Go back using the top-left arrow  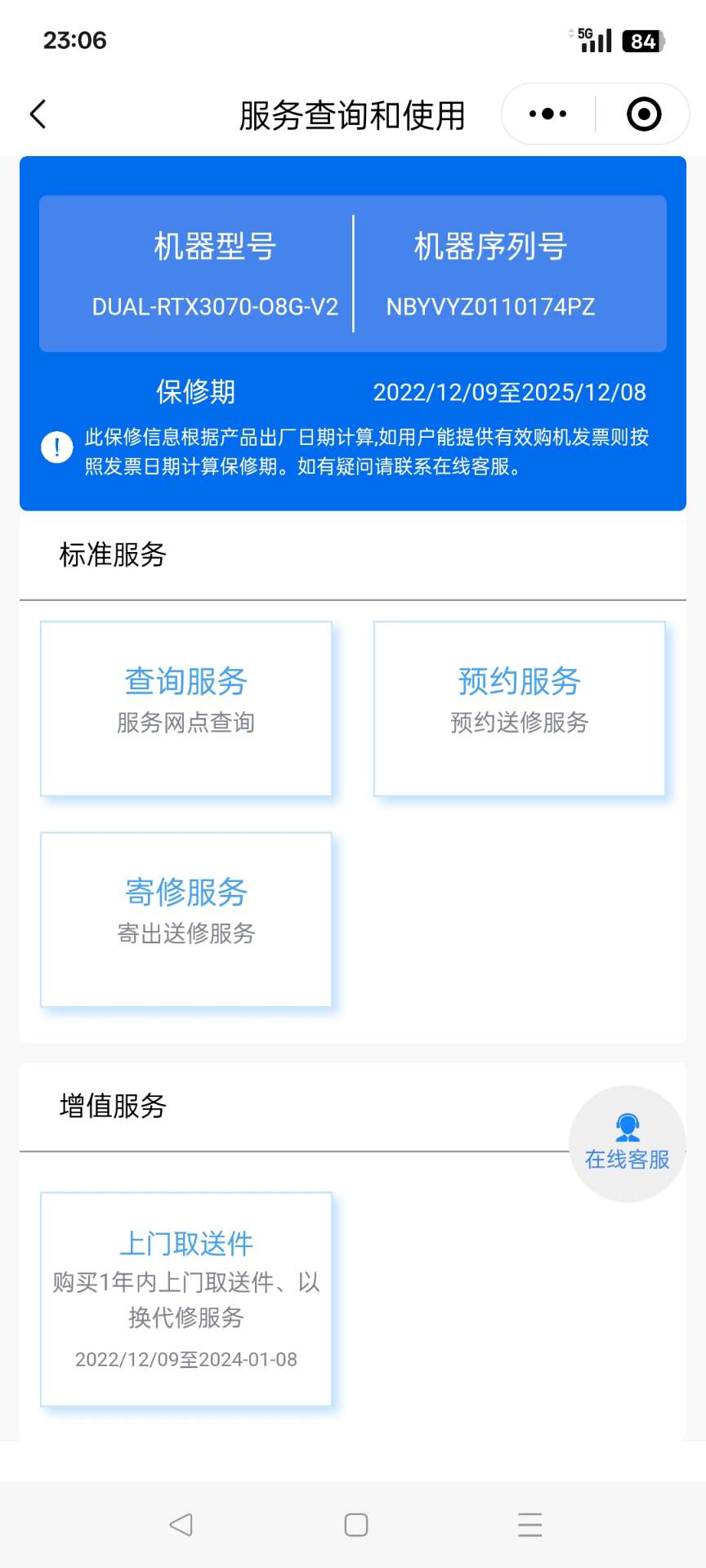pos(38,114)
